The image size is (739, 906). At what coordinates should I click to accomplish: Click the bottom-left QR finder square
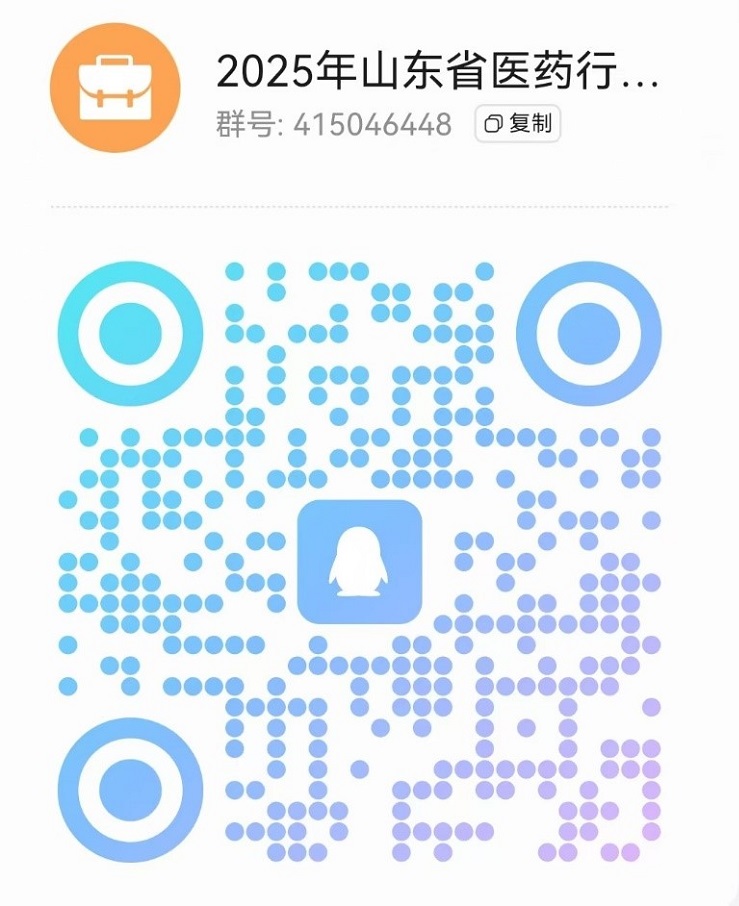coord(131,790)
